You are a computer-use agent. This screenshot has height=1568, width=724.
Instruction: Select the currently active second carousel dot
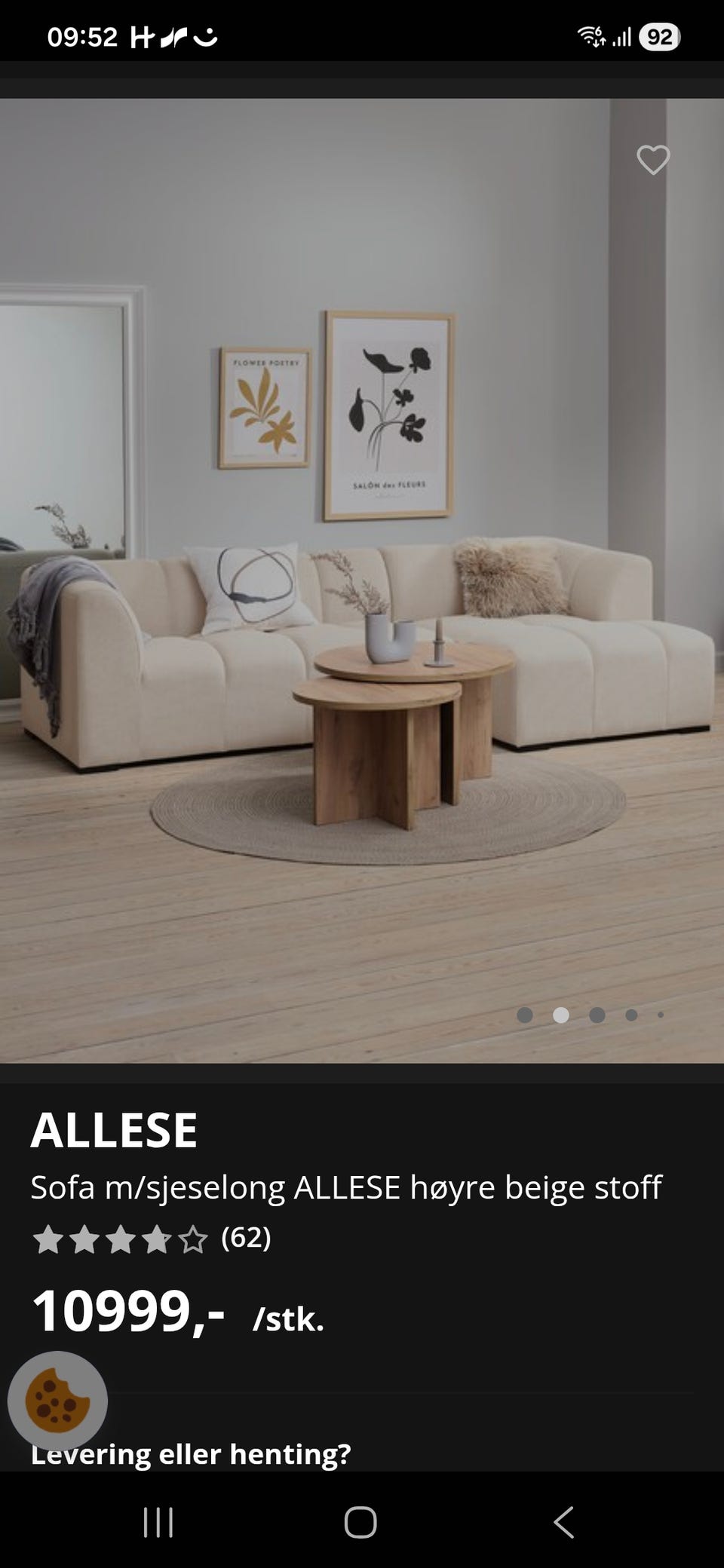560,1015
